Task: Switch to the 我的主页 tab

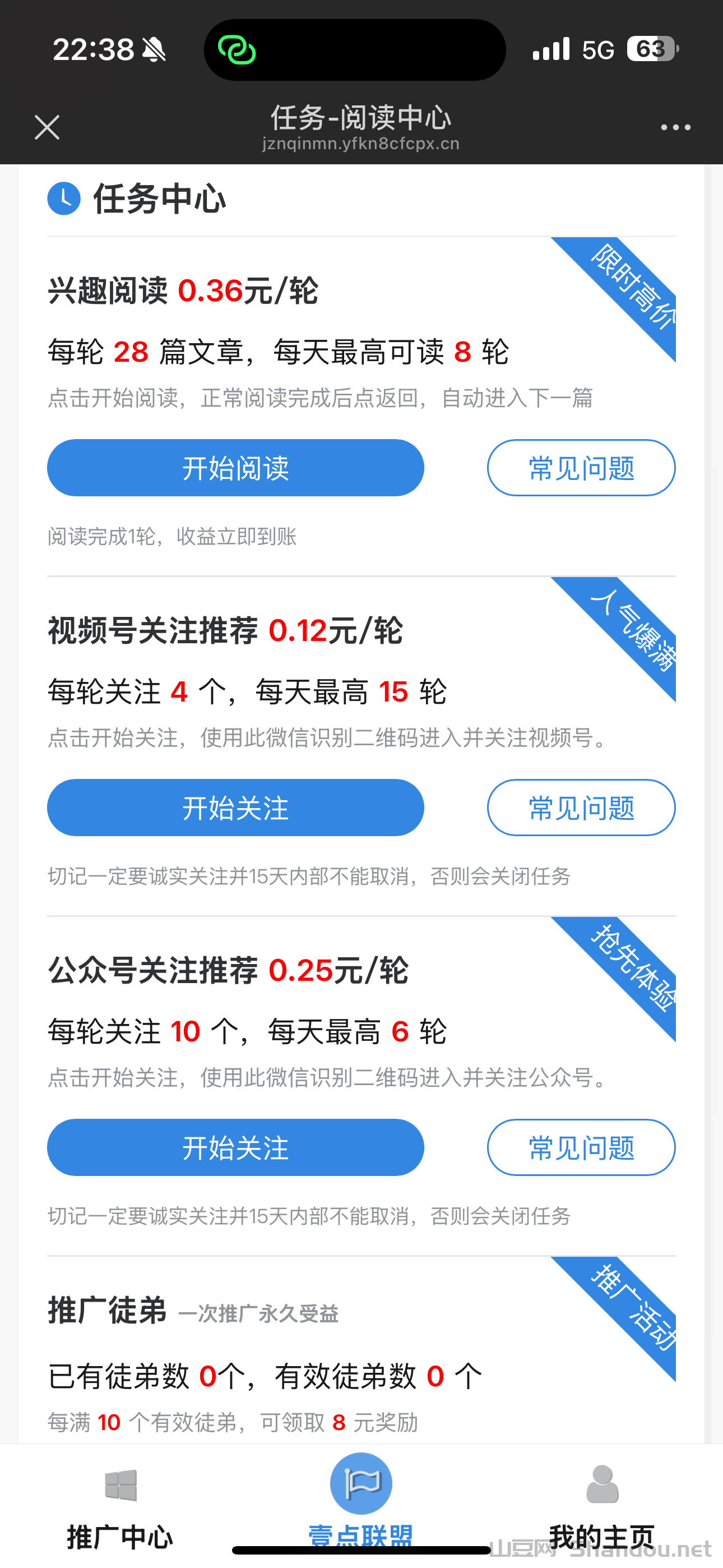Action: [601, 1532]
